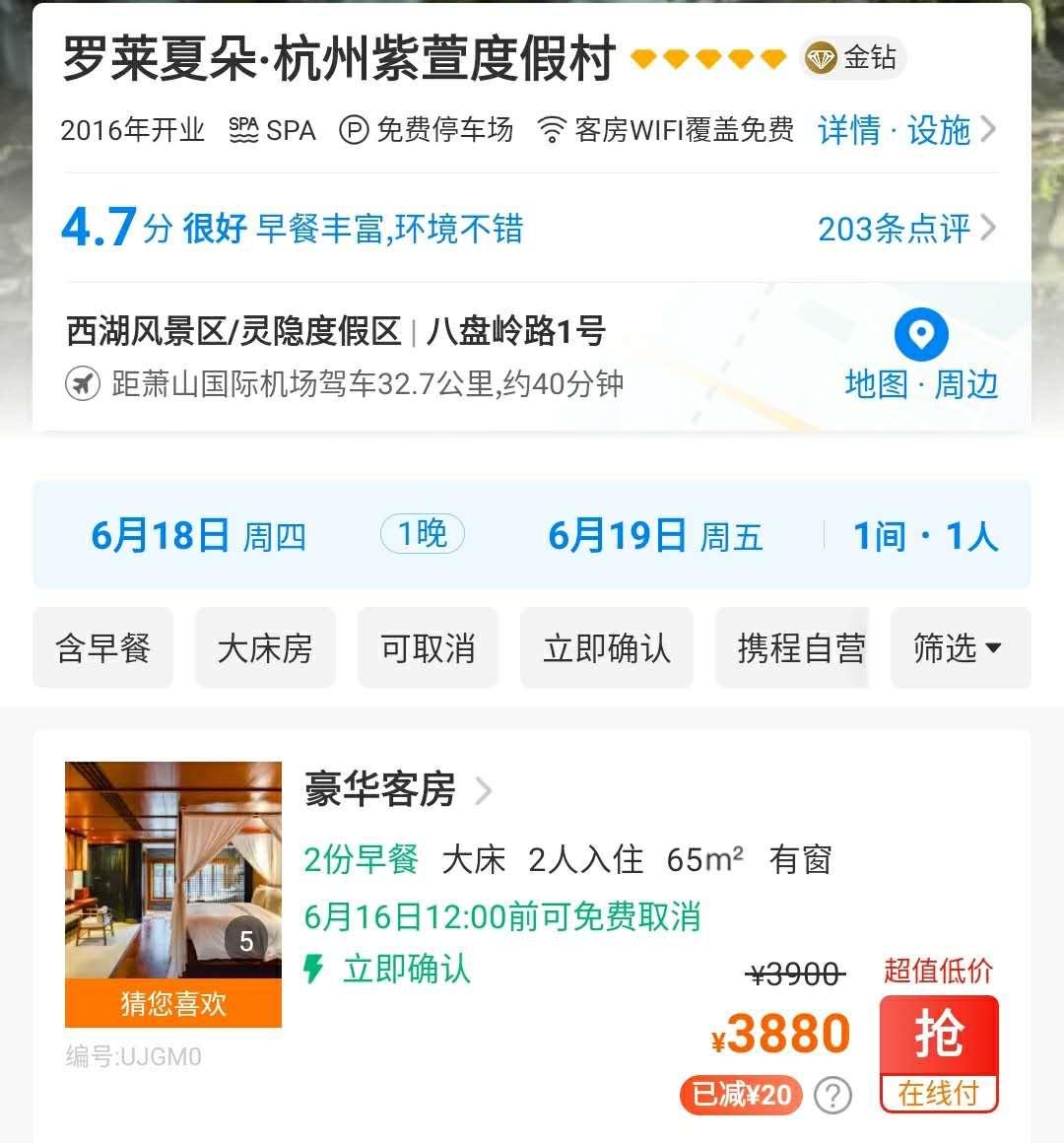1064x1143 pixels.
Task: Click the question mark icon near the discount tag
Action: [832, 1095]
